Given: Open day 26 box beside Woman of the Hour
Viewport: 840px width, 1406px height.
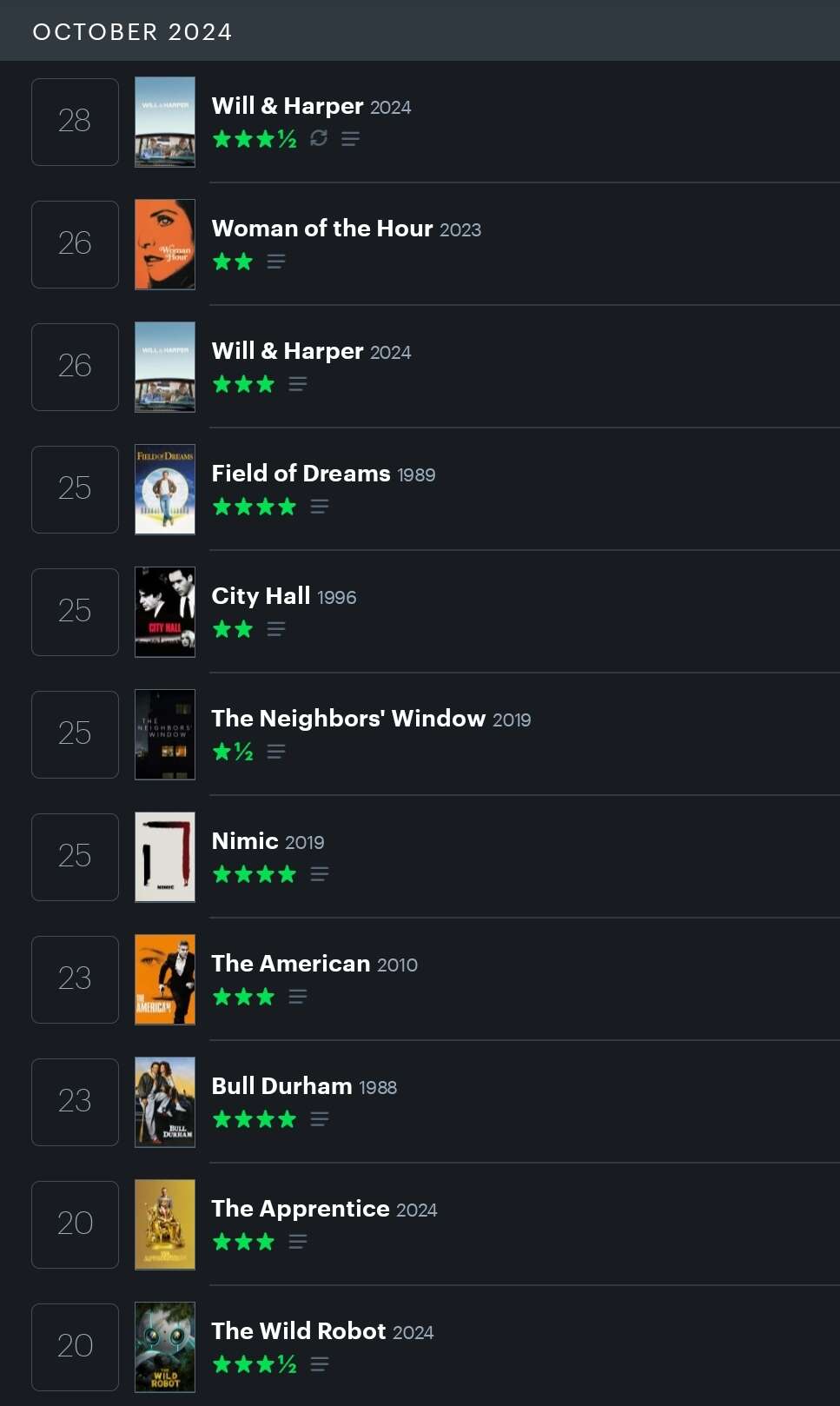Looking at the screenshot, I should click(x=75, y=244).
